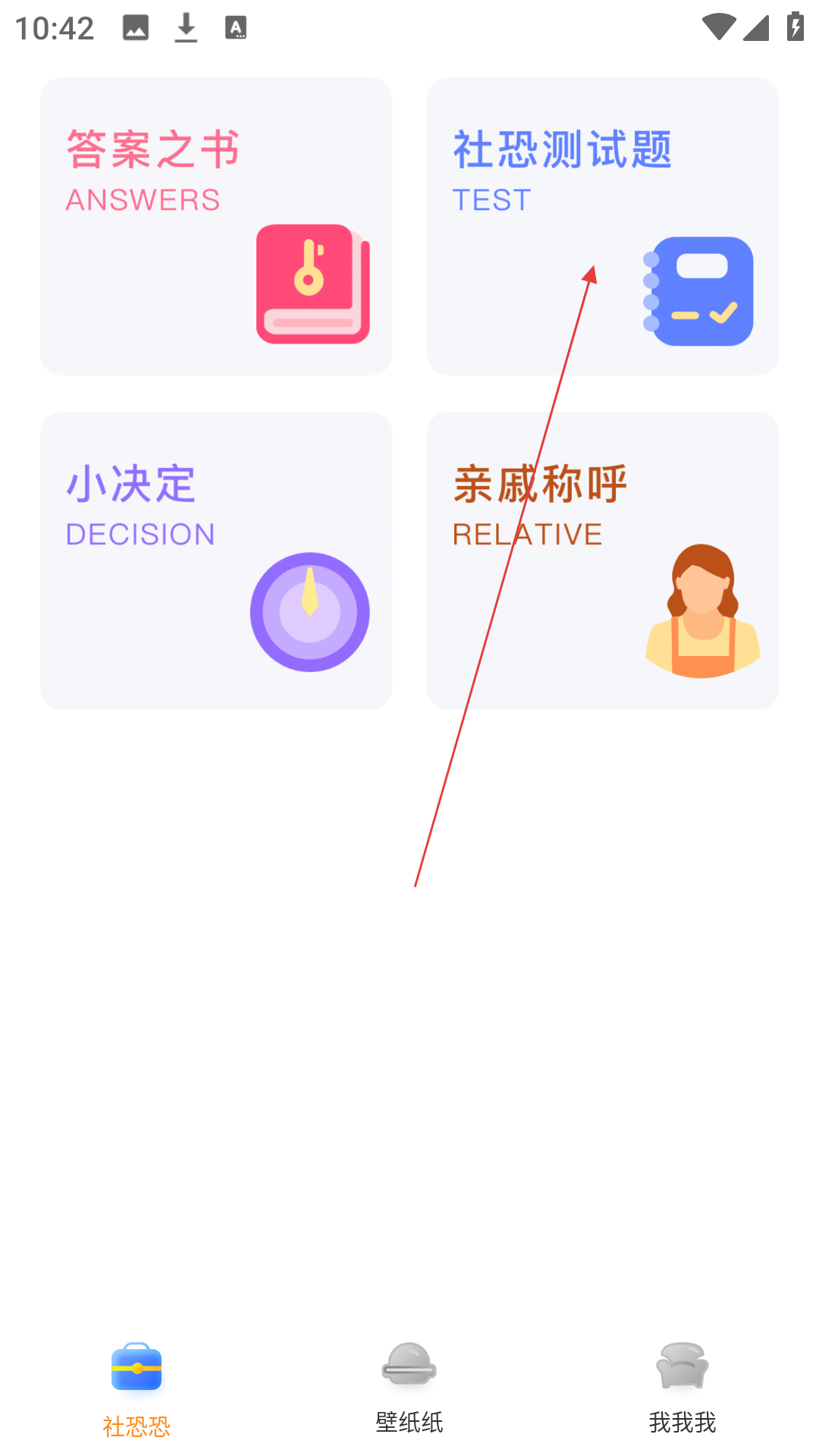Open the 亲戚称呼 RELATIVE card
Screen dimensions: 819x1456
603,560
